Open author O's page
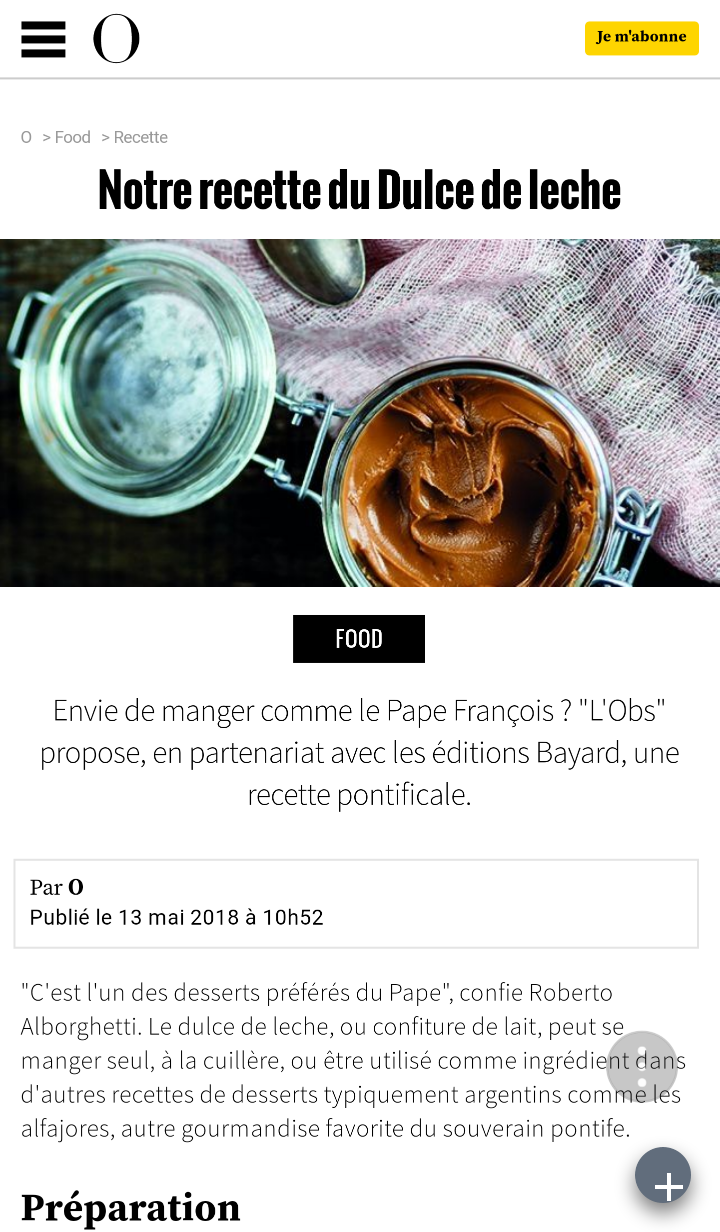The height and width of the screenshot is (1232, 720). pos(76,887)
